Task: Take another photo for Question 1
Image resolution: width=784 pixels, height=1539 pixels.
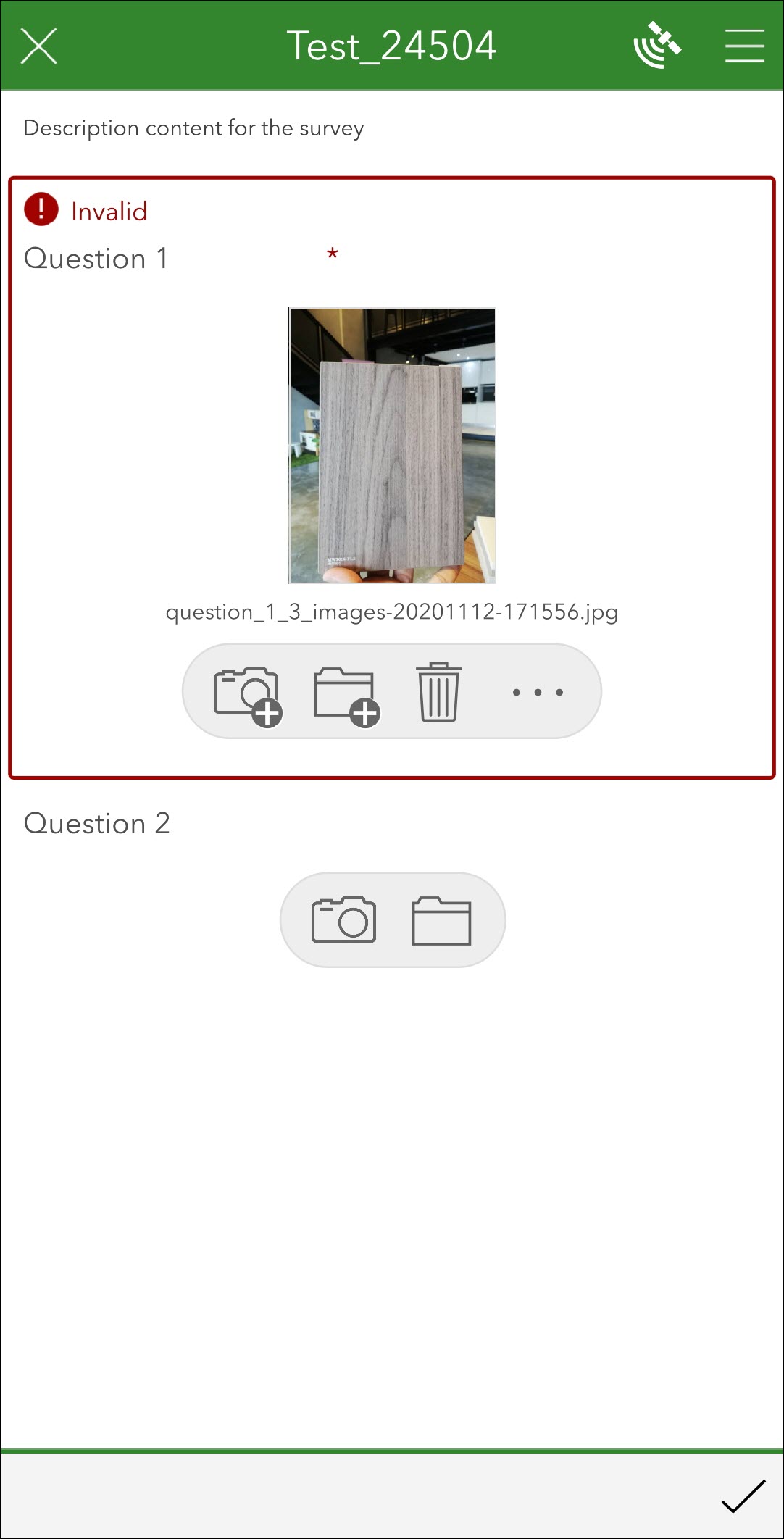Action: [247, 694]
